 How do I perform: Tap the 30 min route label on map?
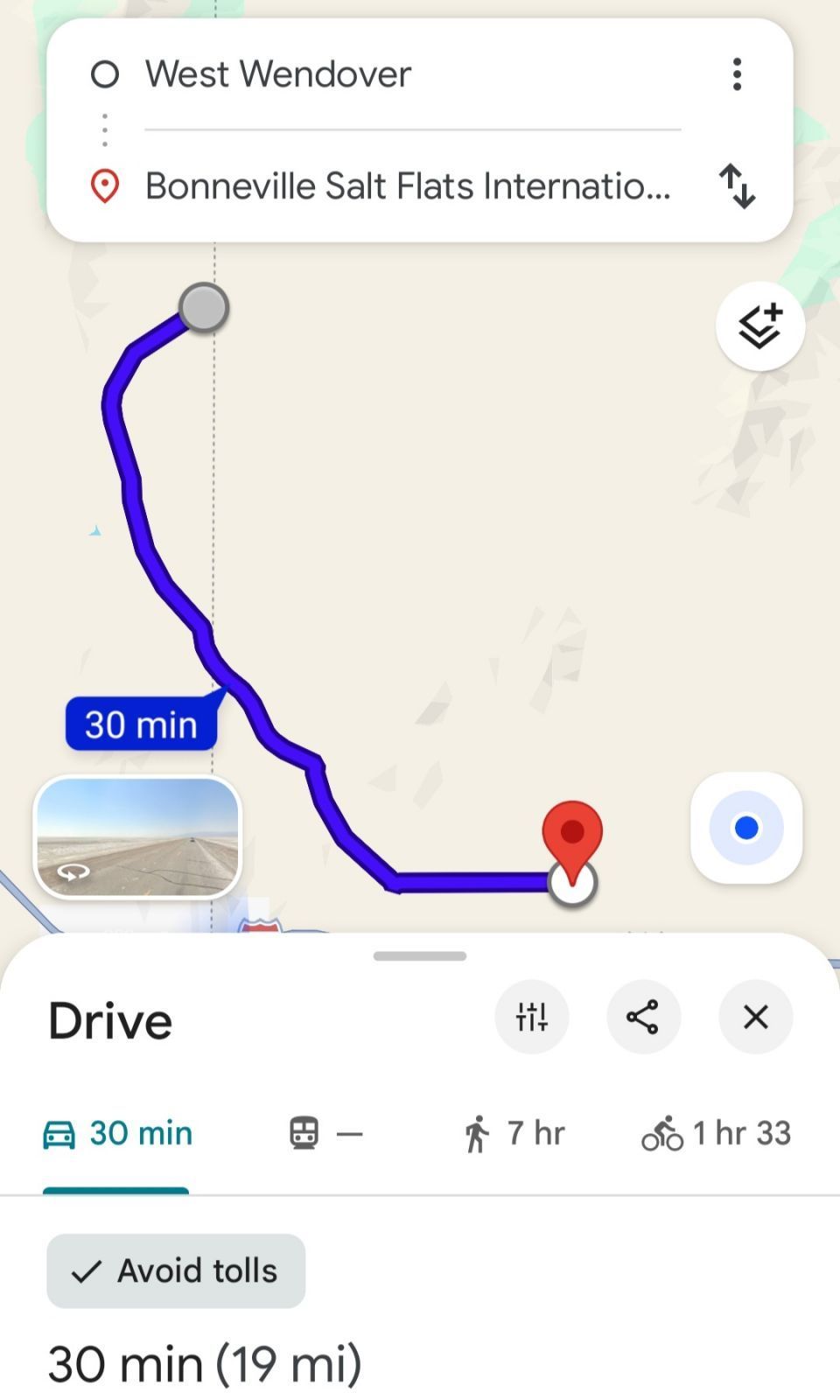141,724
